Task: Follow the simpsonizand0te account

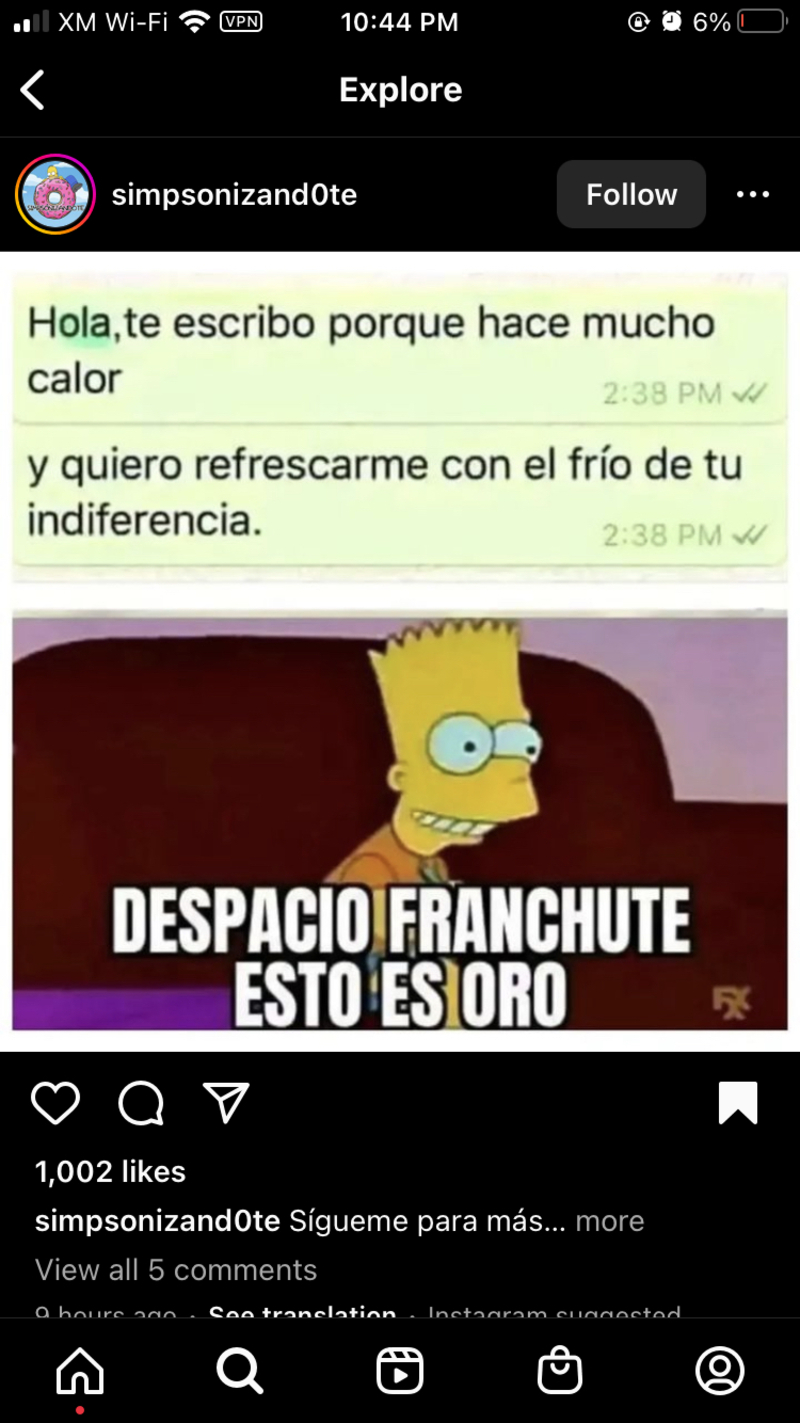Action: 631,194
